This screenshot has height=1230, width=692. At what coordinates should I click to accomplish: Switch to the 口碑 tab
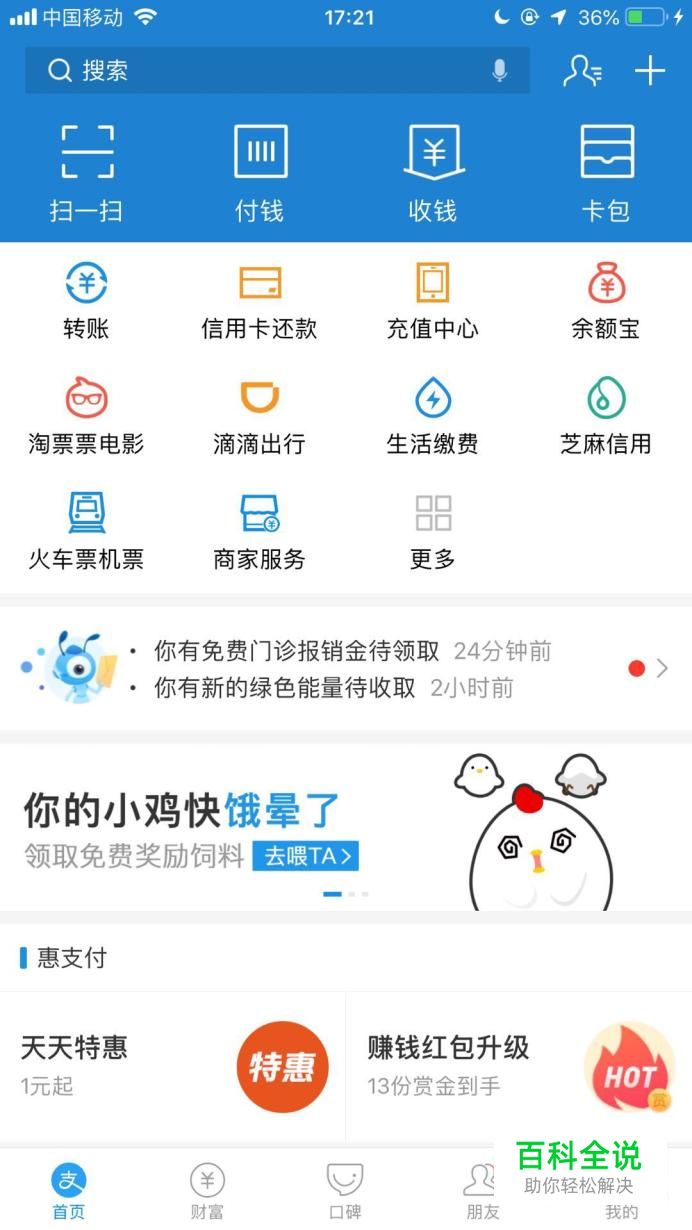[x=345, y=1192]
